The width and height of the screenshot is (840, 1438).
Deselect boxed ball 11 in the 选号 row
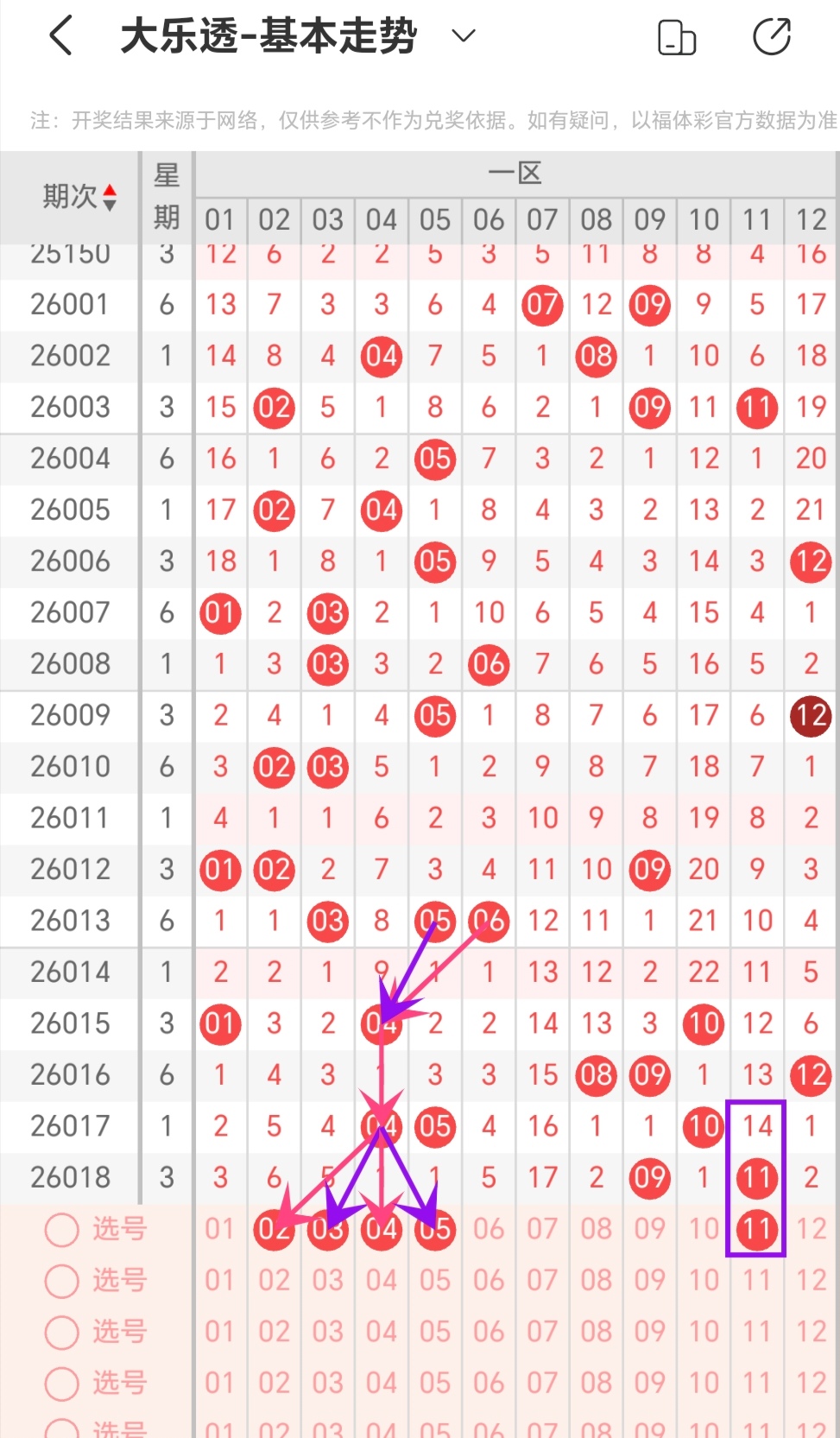757,1229
